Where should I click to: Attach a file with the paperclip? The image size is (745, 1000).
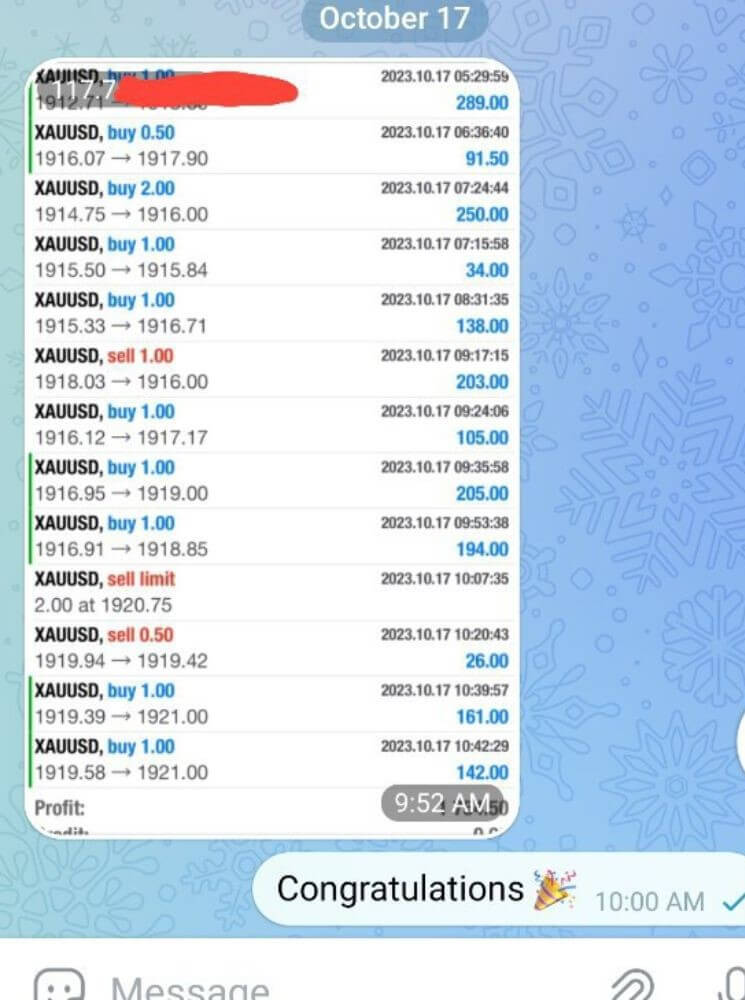[634, 986]
